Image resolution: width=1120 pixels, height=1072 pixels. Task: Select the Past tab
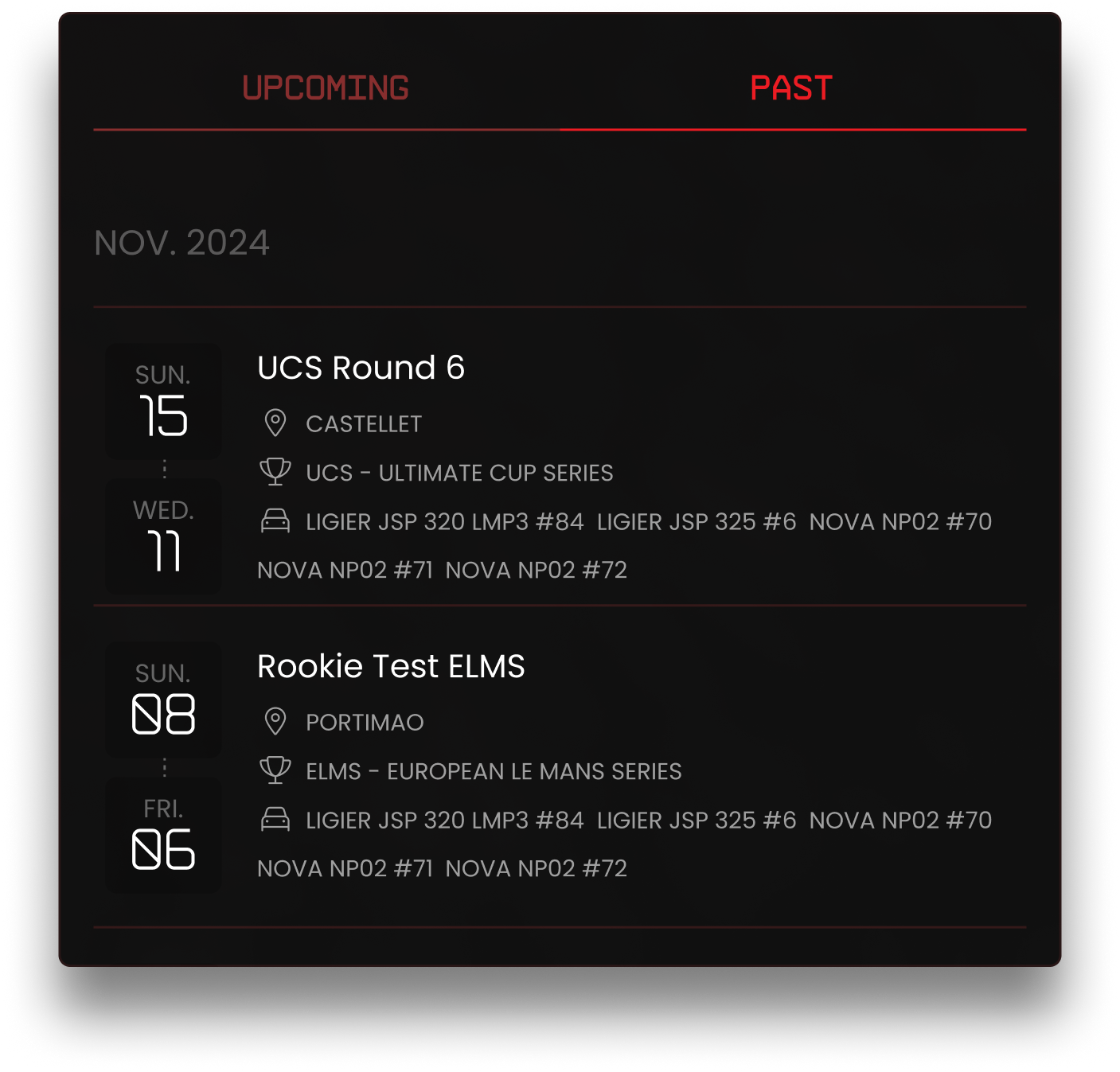tap(791, 88)
